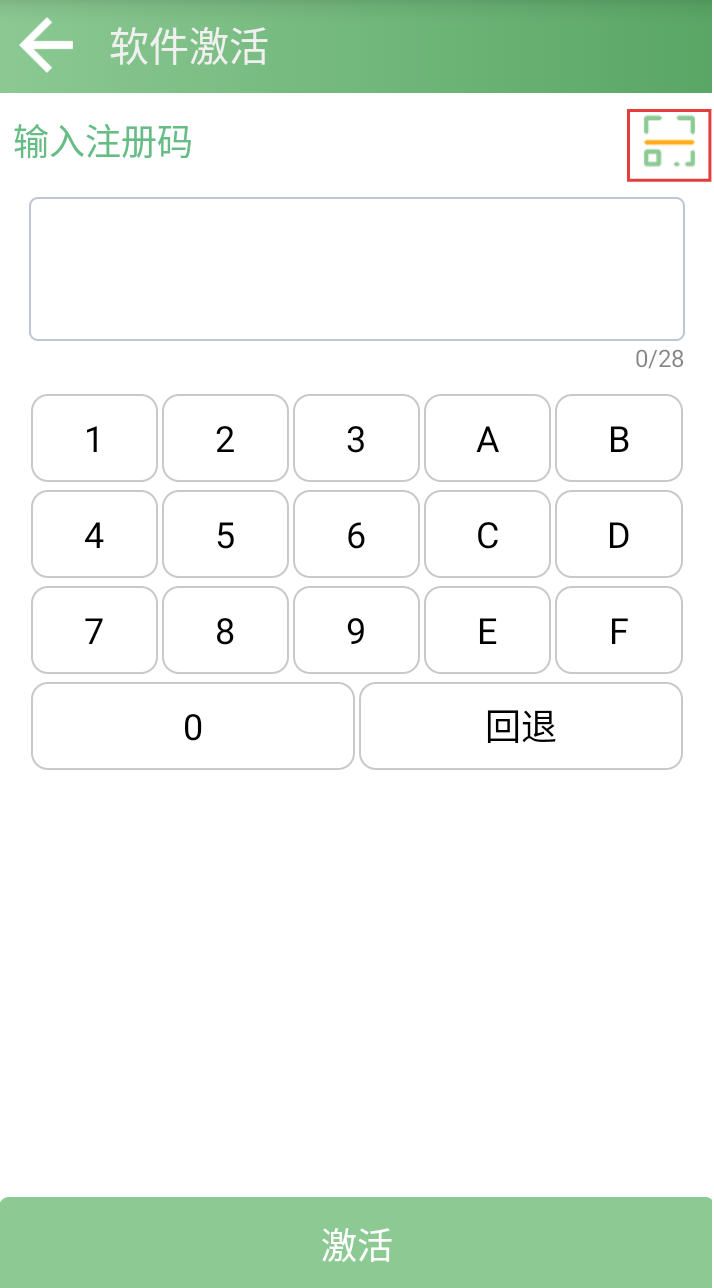The image size is (714, 1288).
Task: Tap the letter D key
Action: pos(619,534)
